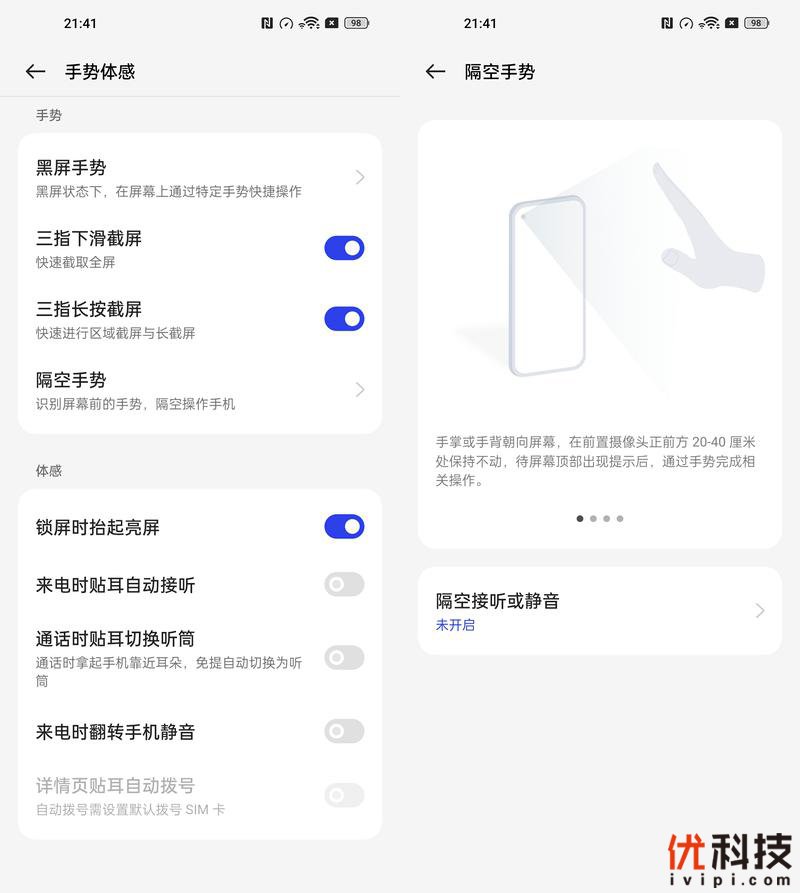Turn off 三指长按截屏
The width and height of the screenshot is (800, 893).
tap(344, 319)
